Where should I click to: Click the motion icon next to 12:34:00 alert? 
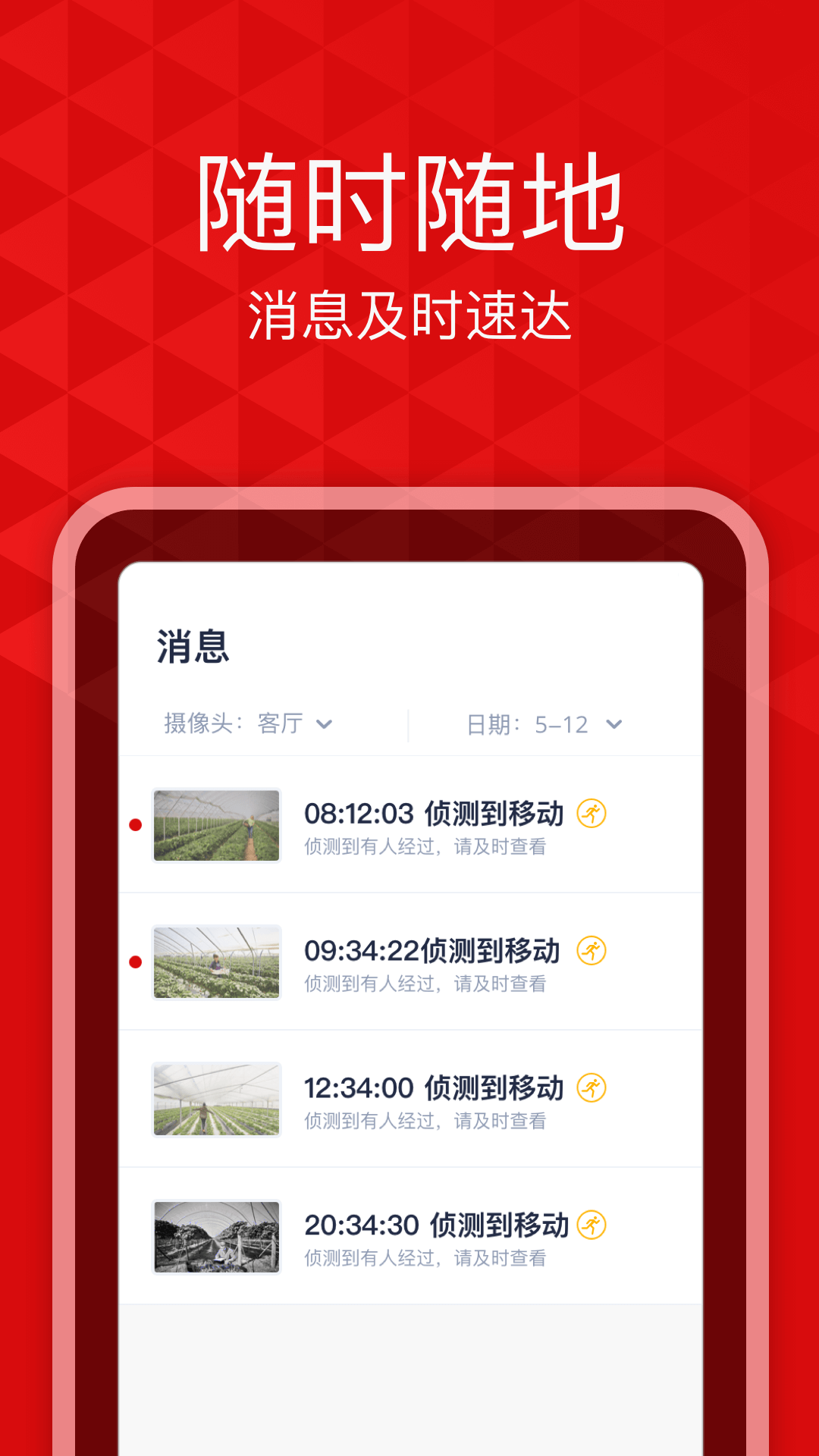pos(592,1089)
